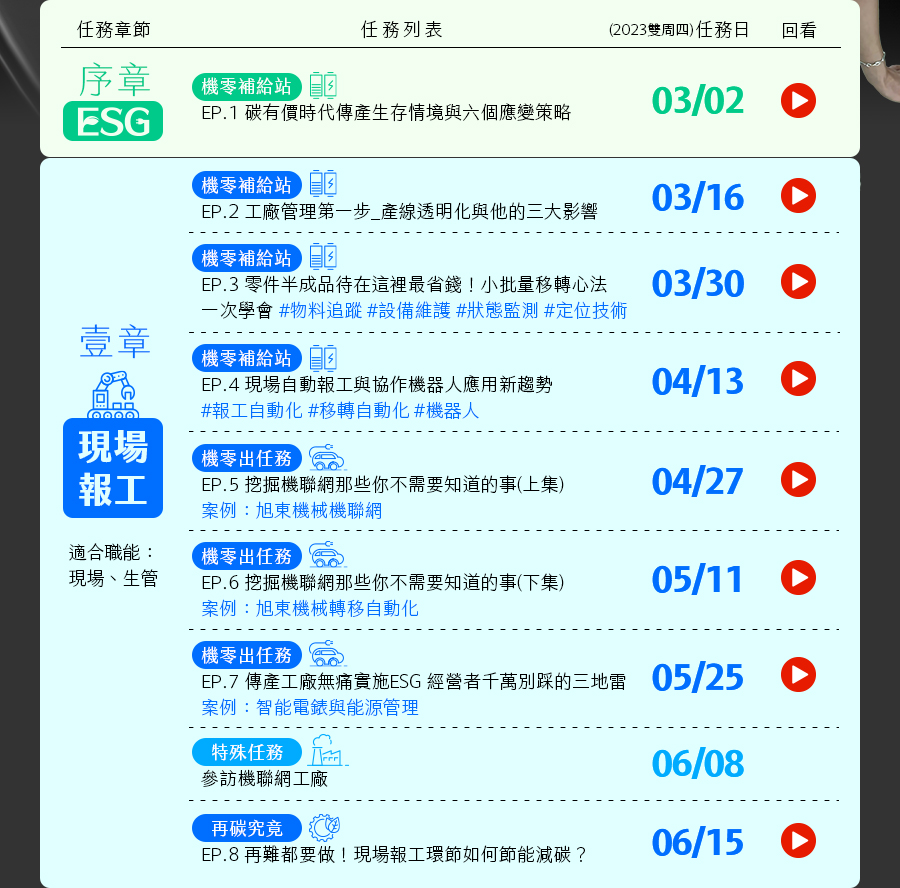Play the EP.1 replay dated 03/02

(x=798, y=101)
